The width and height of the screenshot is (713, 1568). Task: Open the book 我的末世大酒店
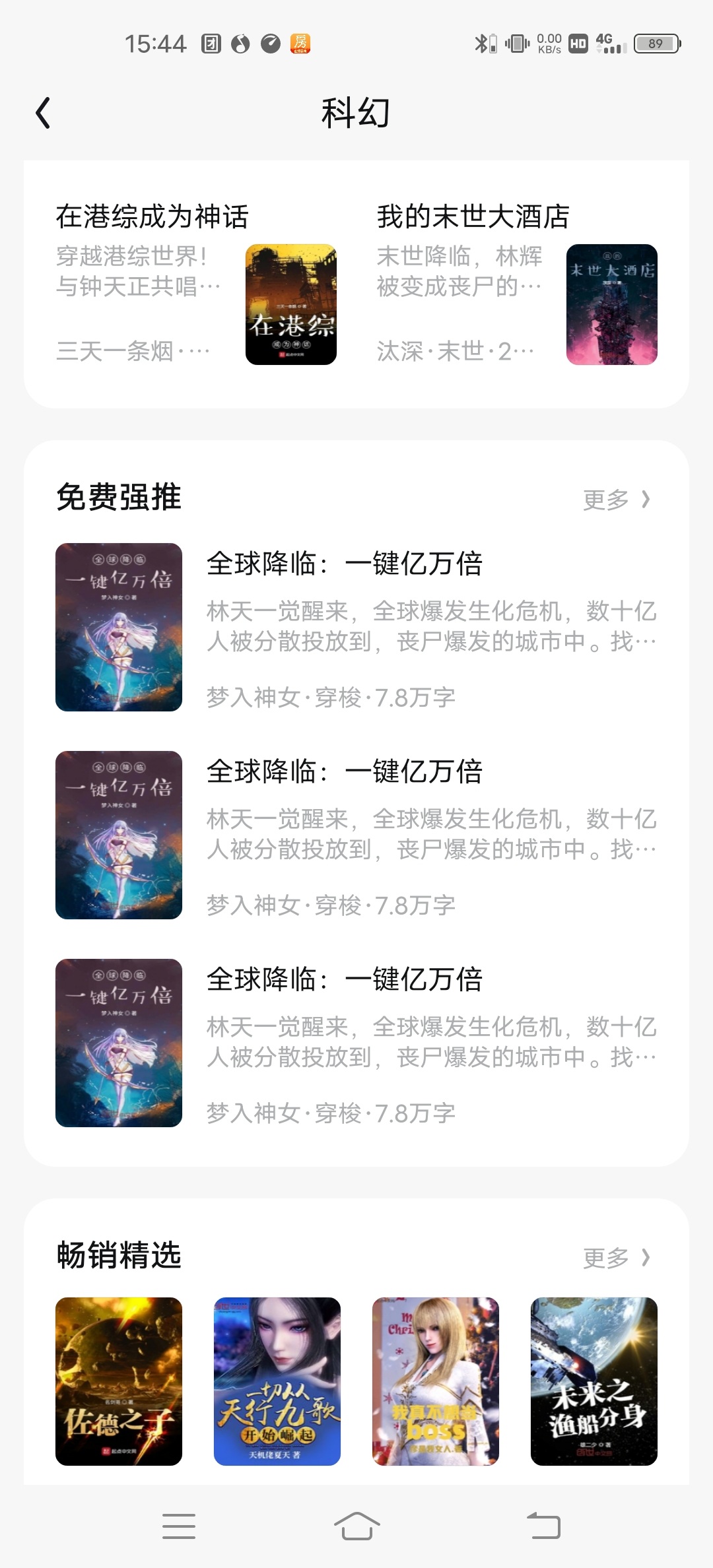pyautogui.click(x=516, y=284)
